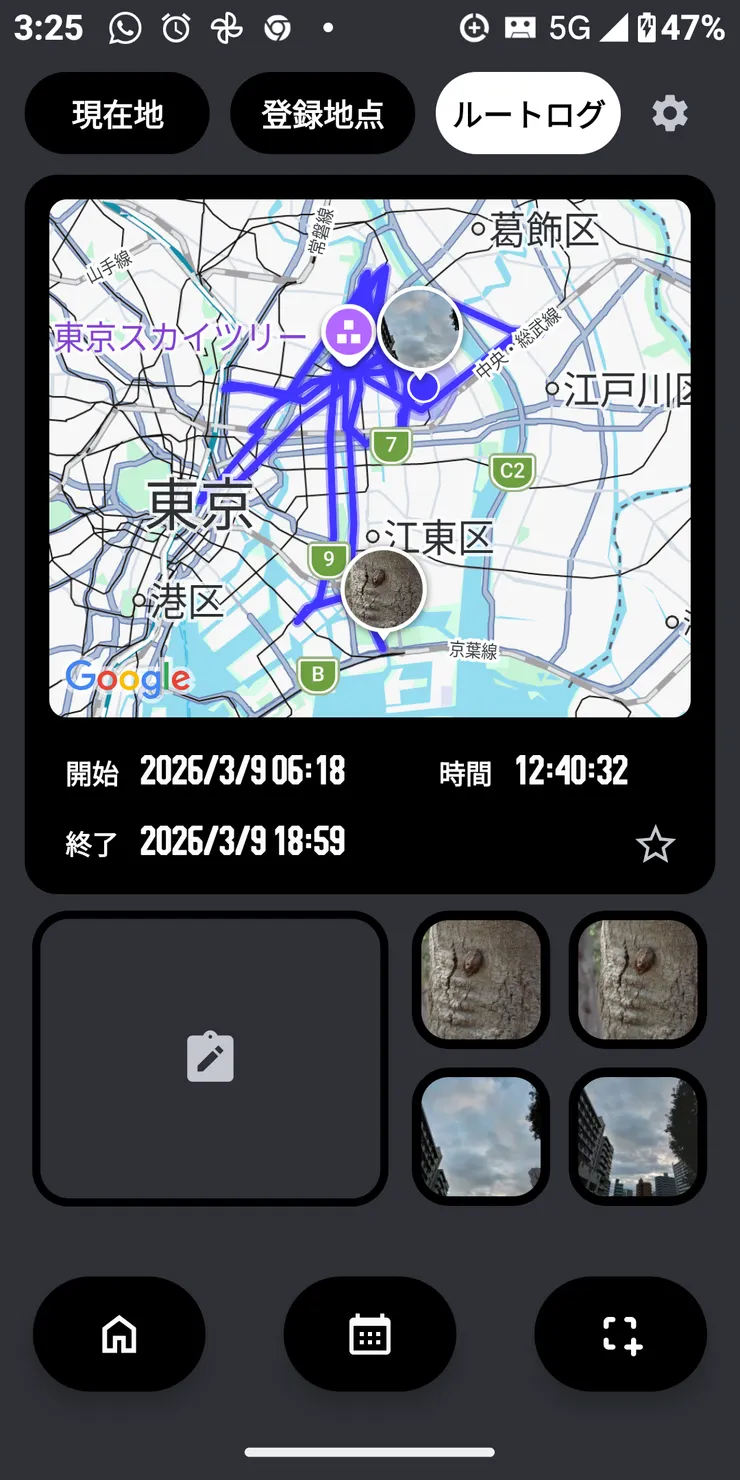Screen dimensions: 740x1480
Task: Open the top-left tree bark photo thumbnail
Action: click(481, 980)
